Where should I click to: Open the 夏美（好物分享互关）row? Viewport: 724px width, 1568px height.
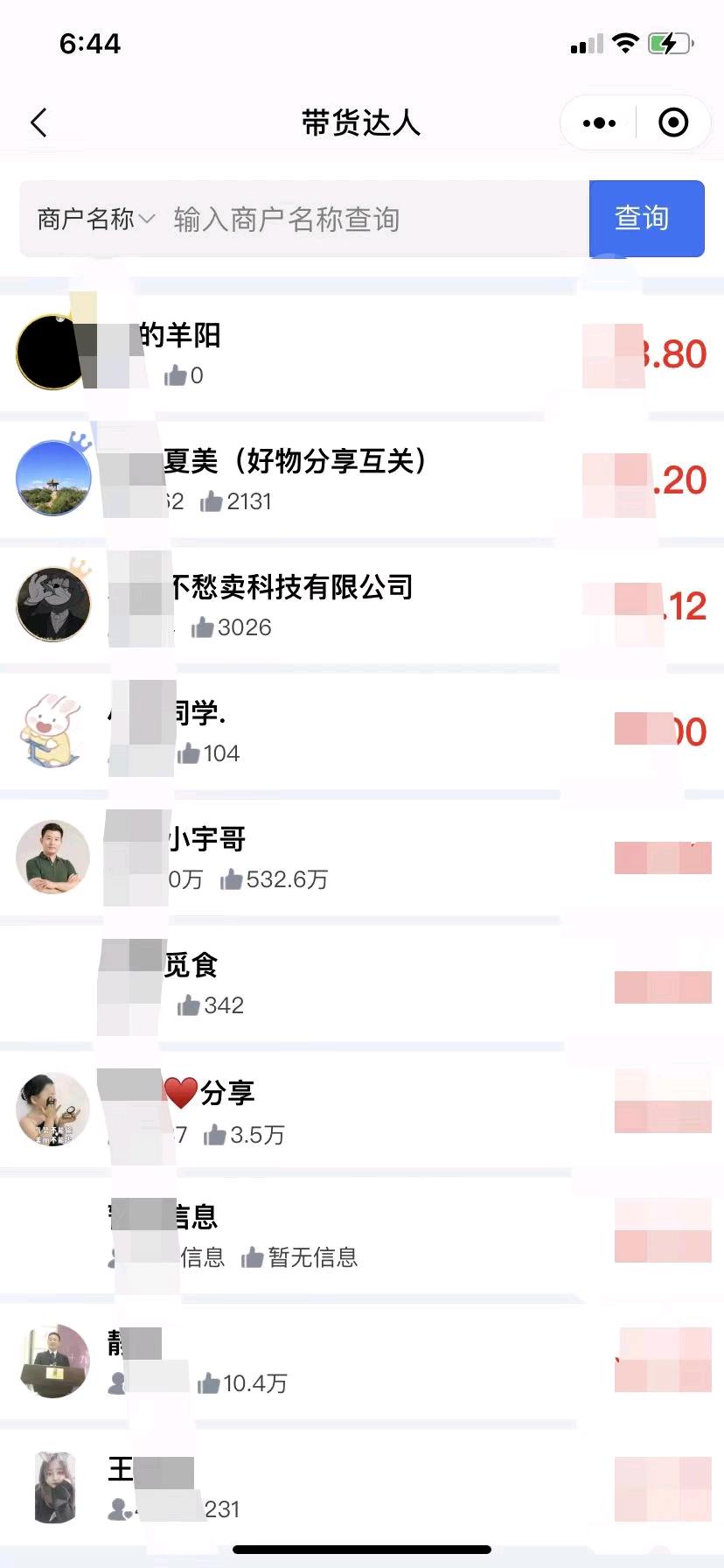pos(362,479)
